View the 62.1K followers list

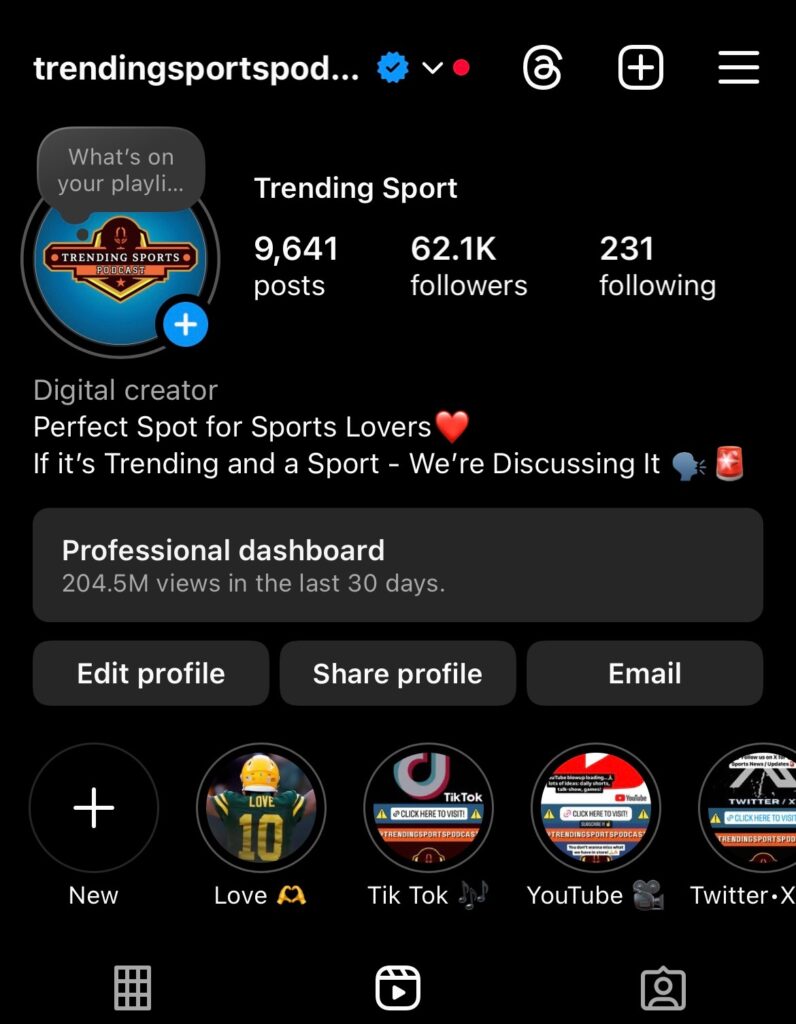(468, 266)
